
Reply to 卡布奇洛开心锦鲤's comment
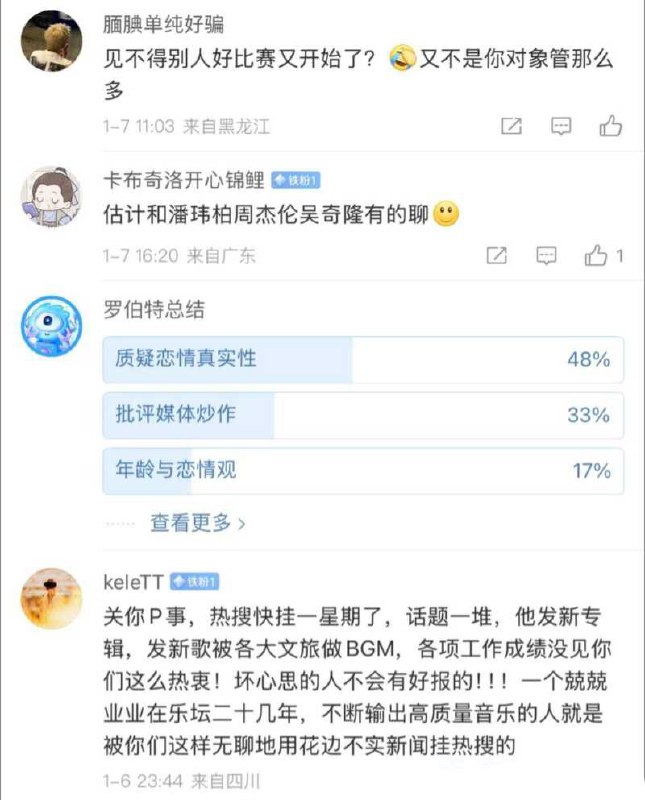pos(546,255)
